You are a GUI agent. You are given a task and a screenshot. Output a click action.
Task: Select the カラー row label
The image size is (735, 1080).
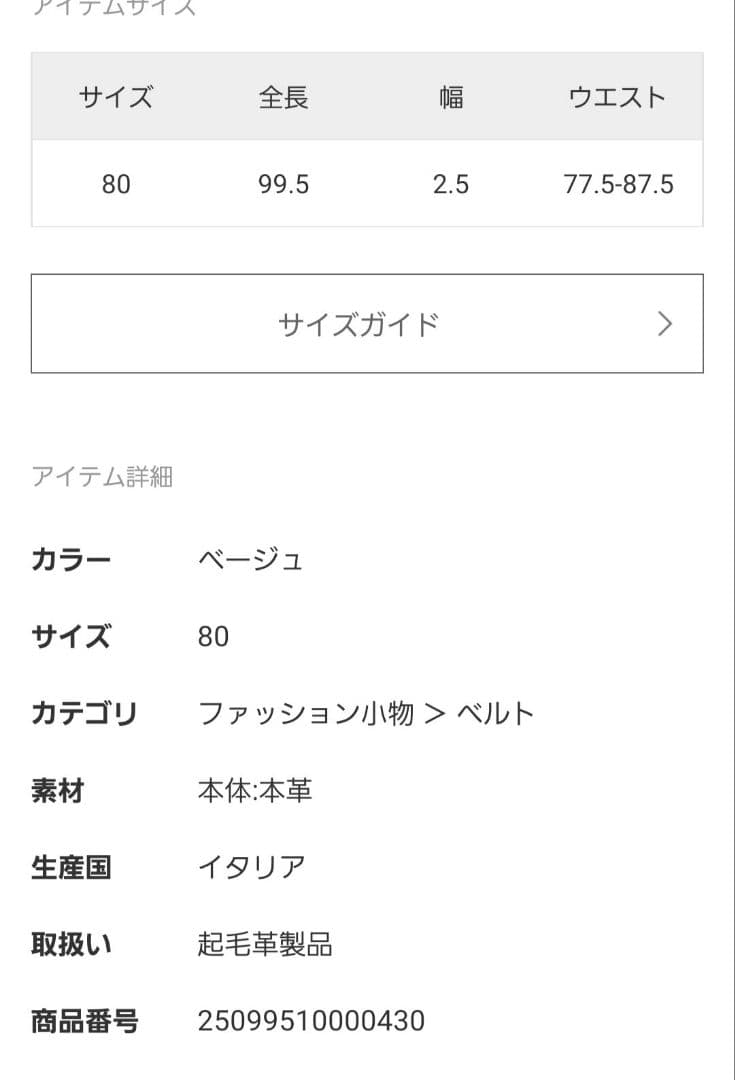pyautogui.click(x=70, y=560)
